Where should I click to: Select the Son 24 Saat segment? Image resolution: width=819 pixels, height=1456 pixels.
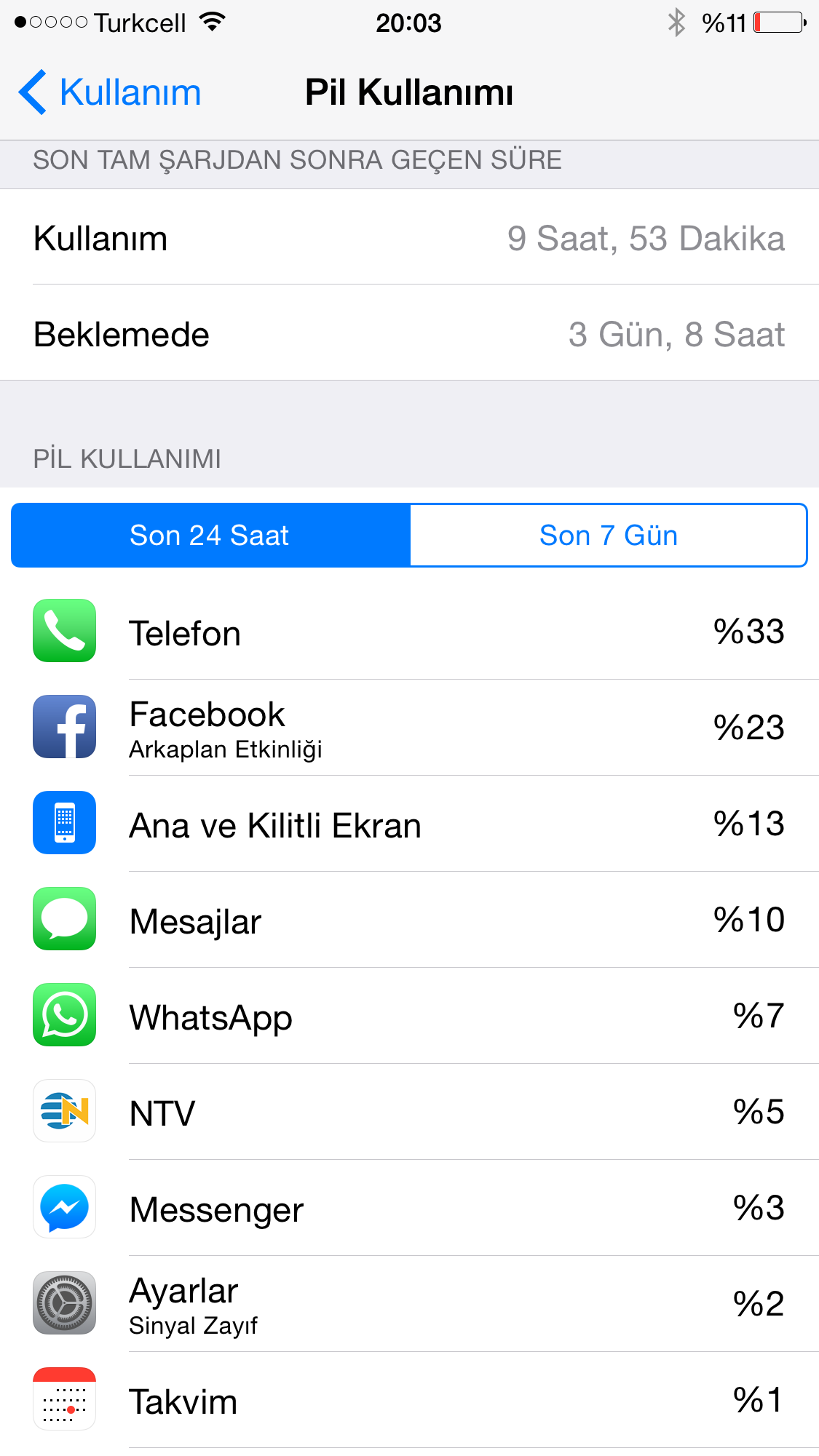[211, 535]
